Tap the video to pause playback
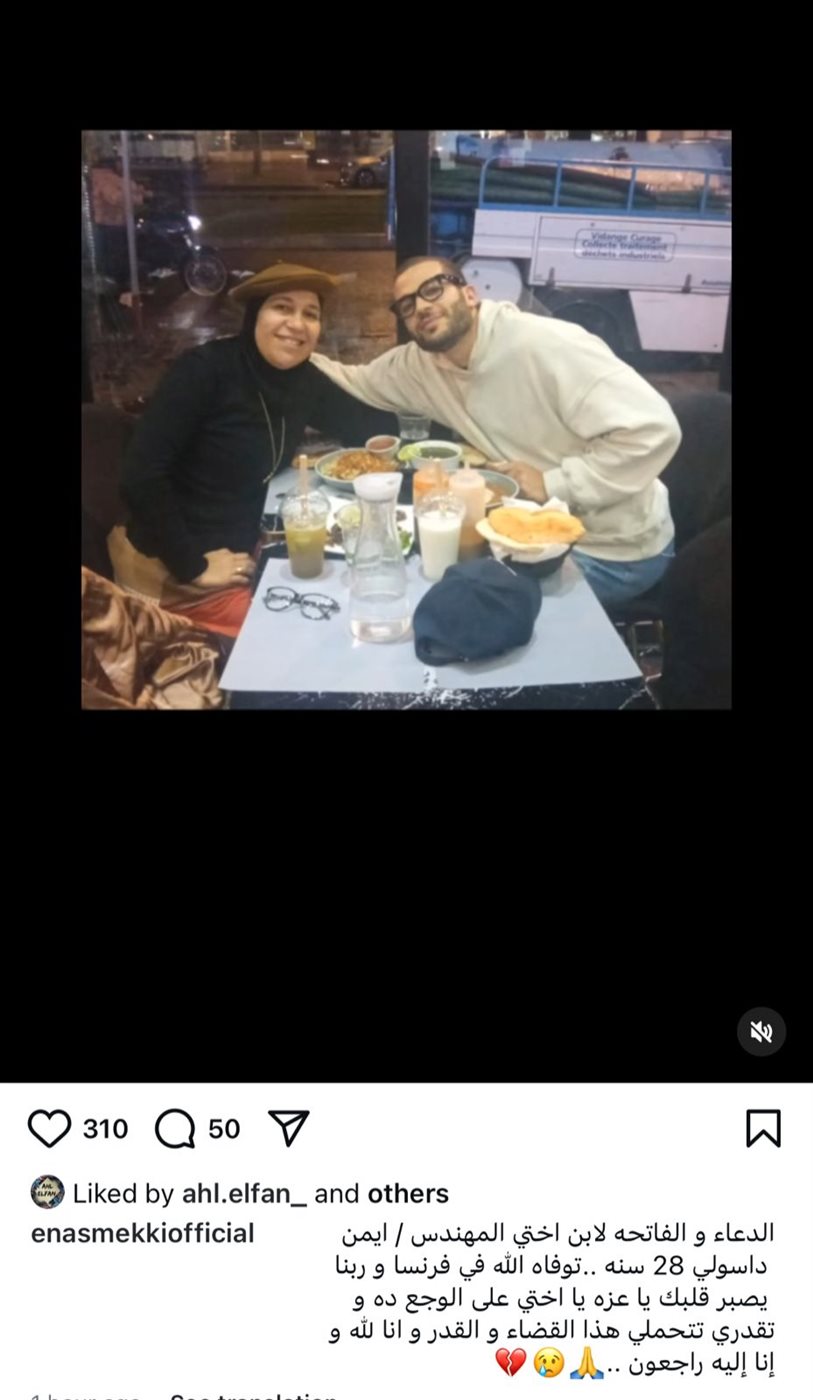This screenshot has width=813, height=1400. click(x=406, y=420)
